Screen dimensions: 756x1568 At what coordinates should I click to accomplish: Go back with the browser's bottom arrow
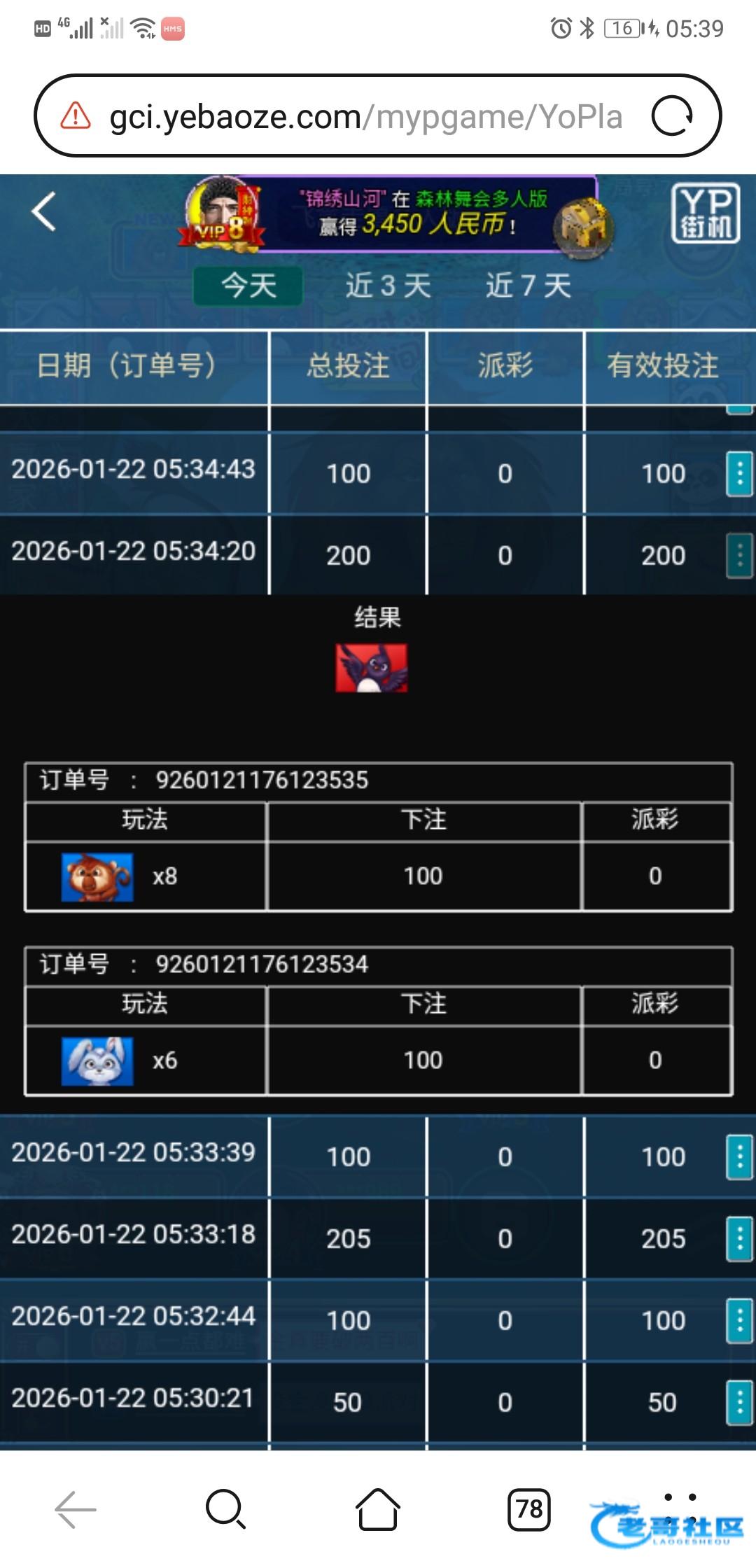76,1508
